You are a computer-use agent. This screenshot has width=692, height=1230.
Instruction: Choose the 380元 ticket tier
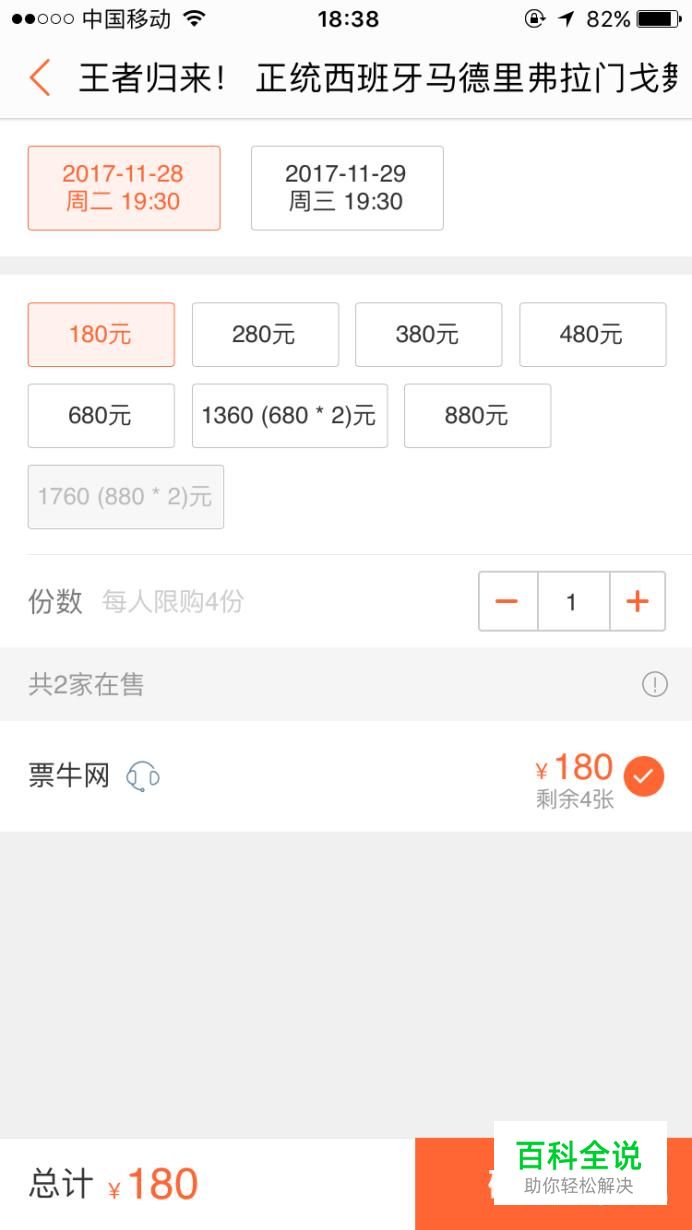[x=428, y=335]
